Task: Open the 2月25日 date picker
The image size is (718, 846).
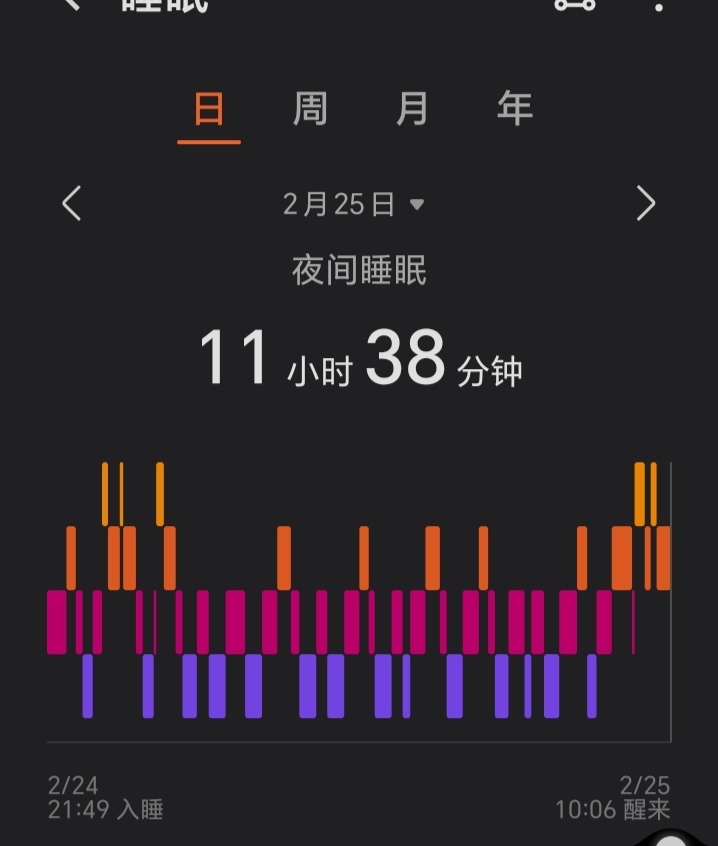Action: click(354, 205)
